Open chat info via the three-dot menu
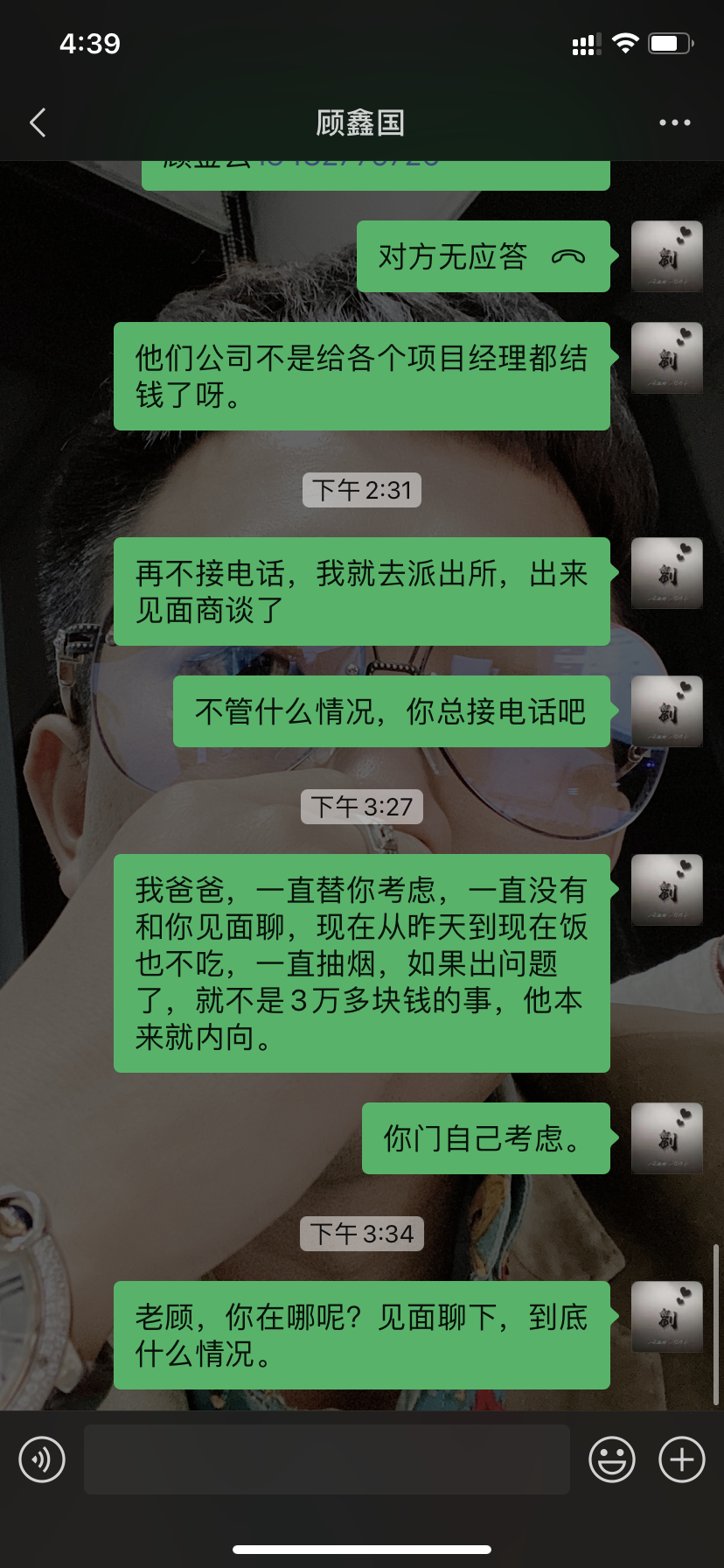This screenshot has height=1568, width=724. click(x=674, y=122)
